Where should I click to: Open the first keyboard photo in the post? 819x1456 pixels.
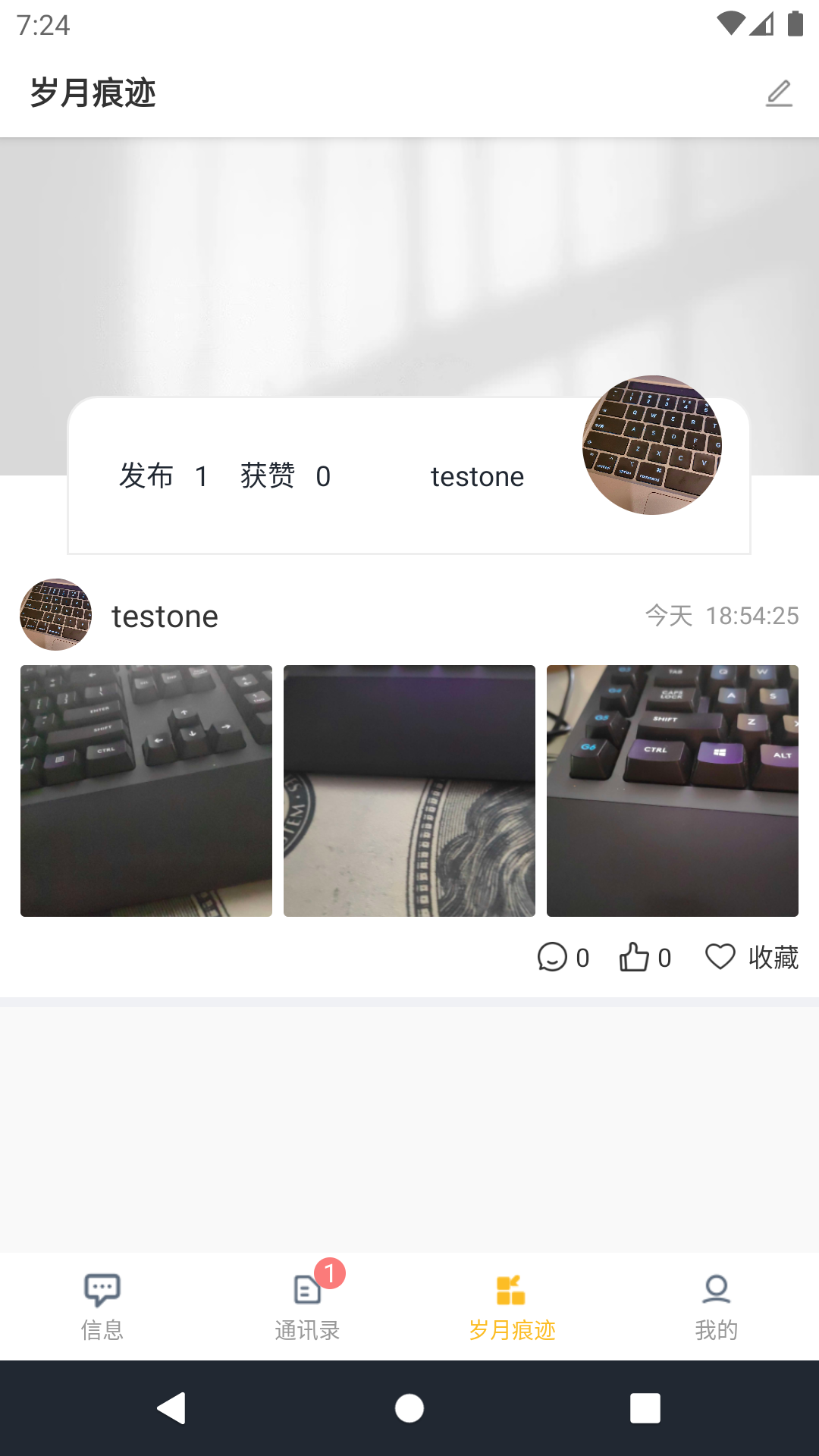pos(146,791)
